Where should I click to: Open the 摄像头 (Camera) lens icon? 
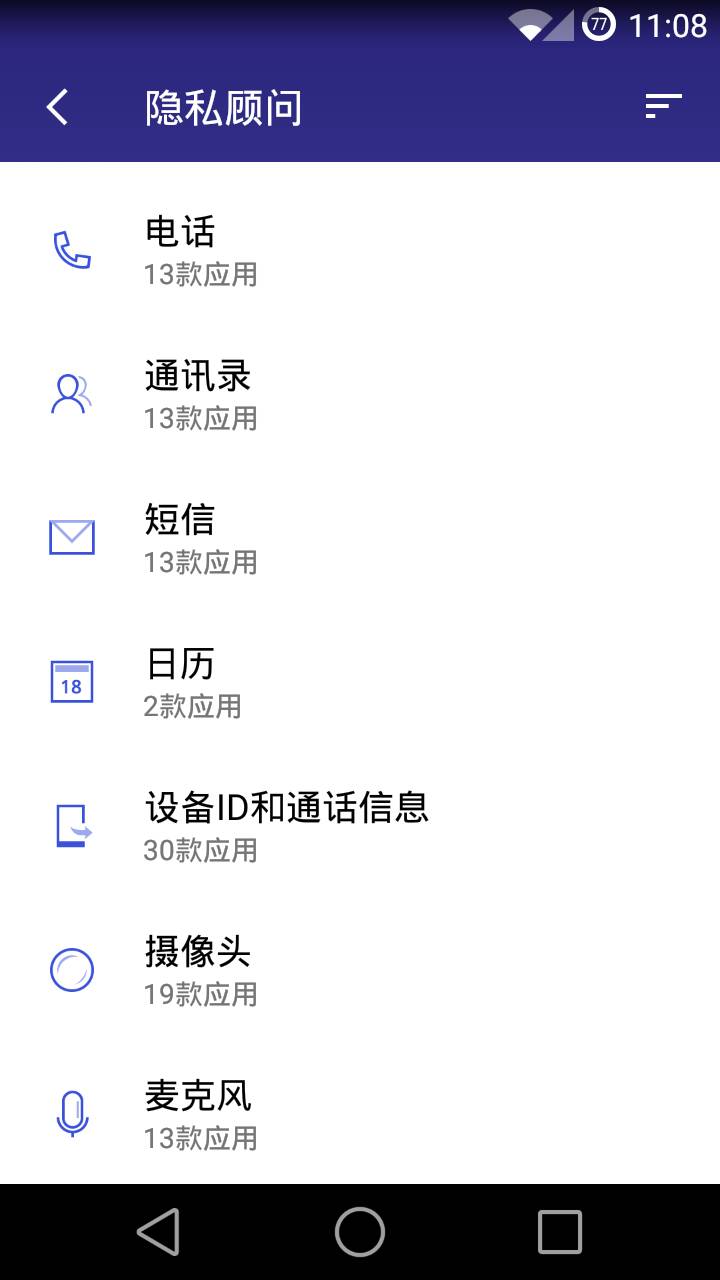70,970
